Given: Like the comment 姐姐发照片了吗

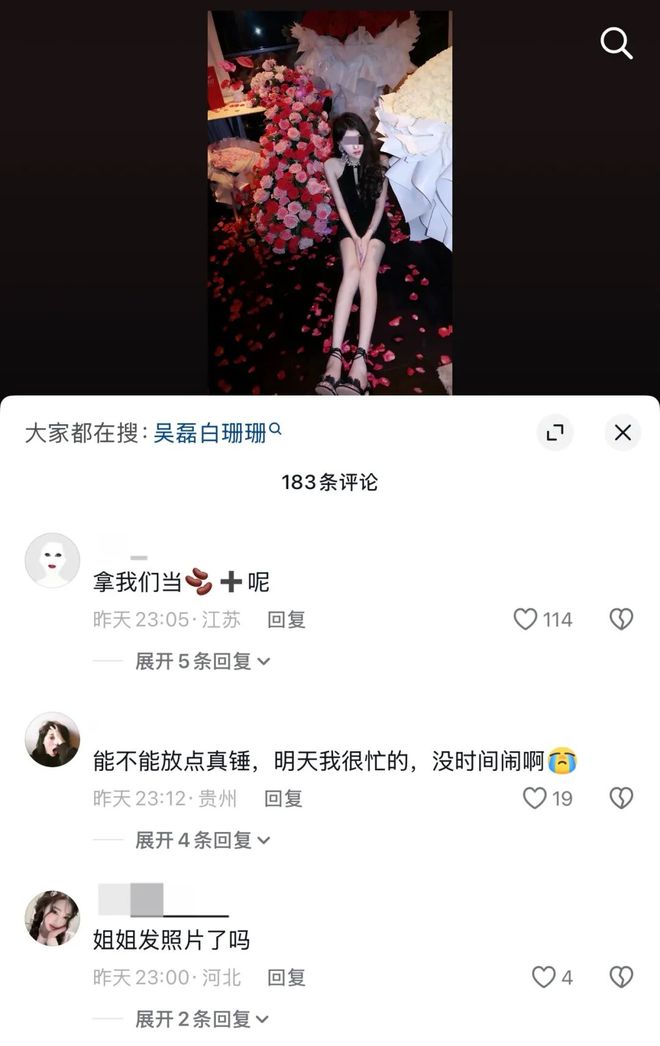Looking at the screenshot, I should click(x=543, y=977).
